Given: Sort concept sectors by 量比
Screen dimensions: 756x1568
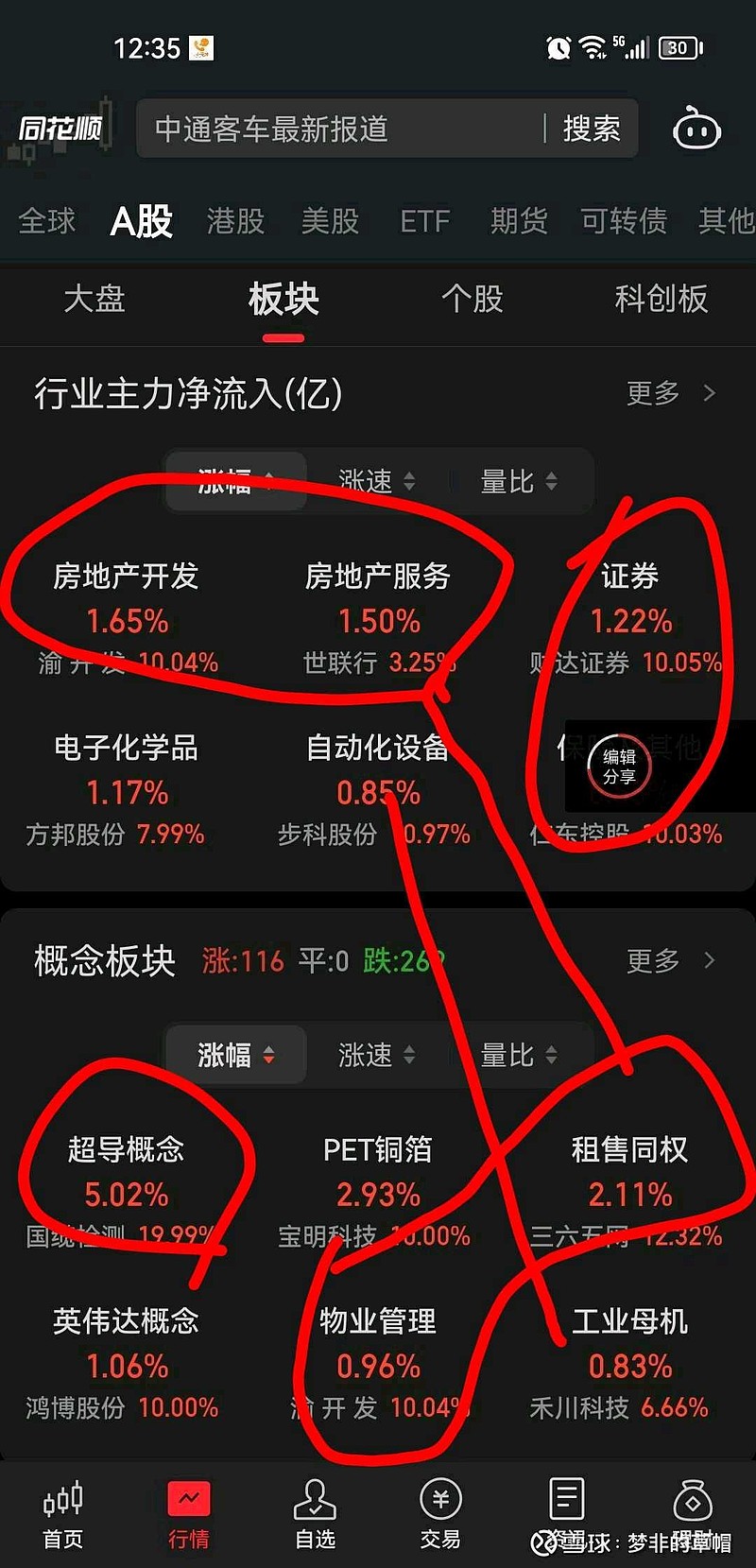Looking at the screenshot, I should coord(519,1055).
